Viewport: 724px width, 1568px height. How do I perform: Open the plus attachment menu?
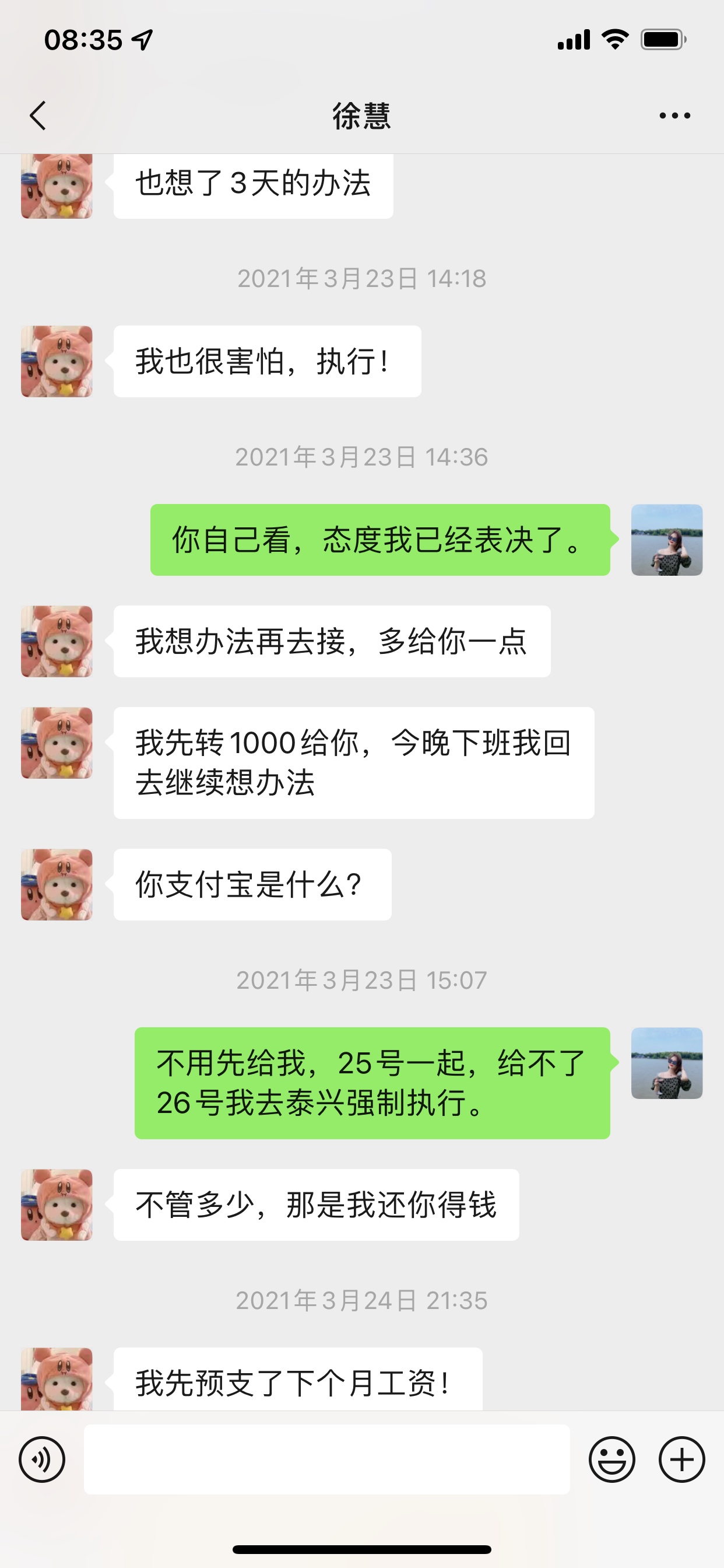681,1459
